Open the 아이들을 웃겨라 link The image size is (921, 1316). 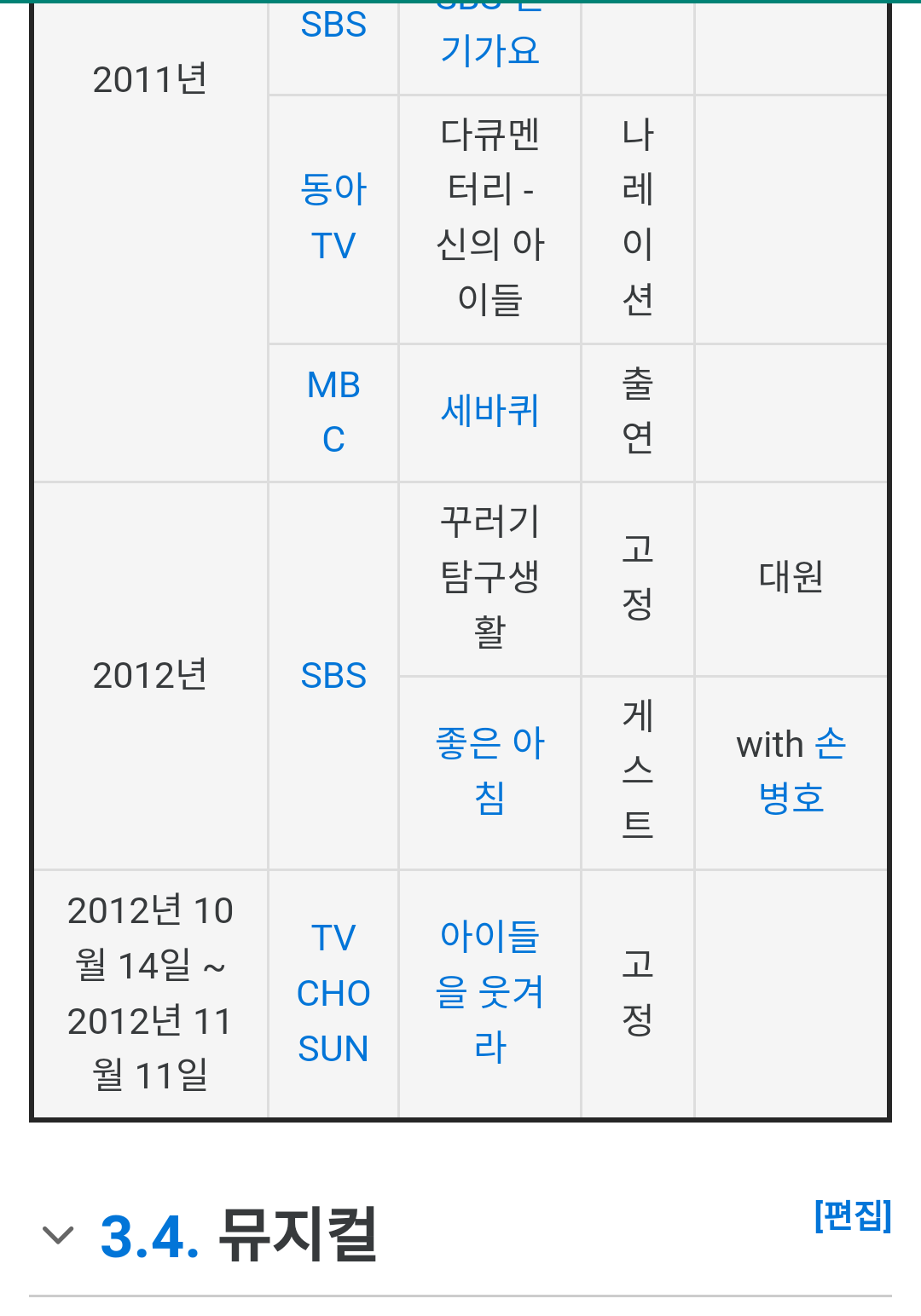489,991
